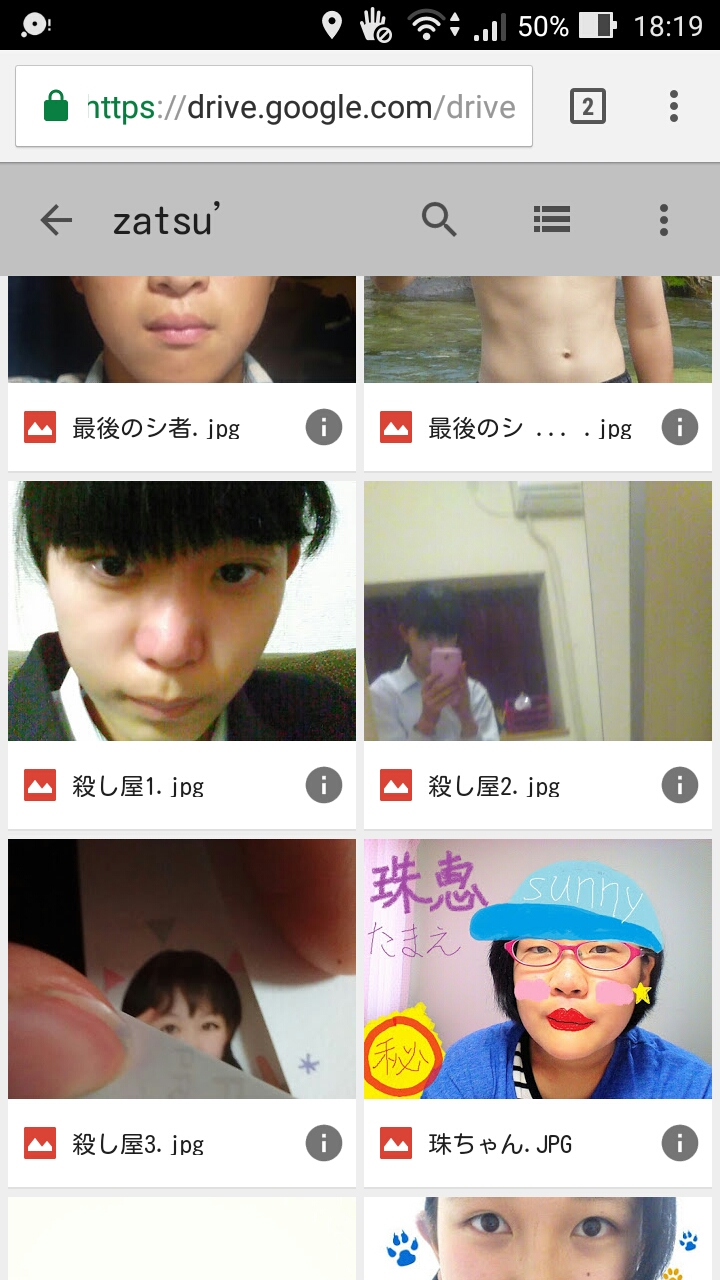Show info for 殺し屋2.jpg
720x1280 pixels.
(679, 786)
